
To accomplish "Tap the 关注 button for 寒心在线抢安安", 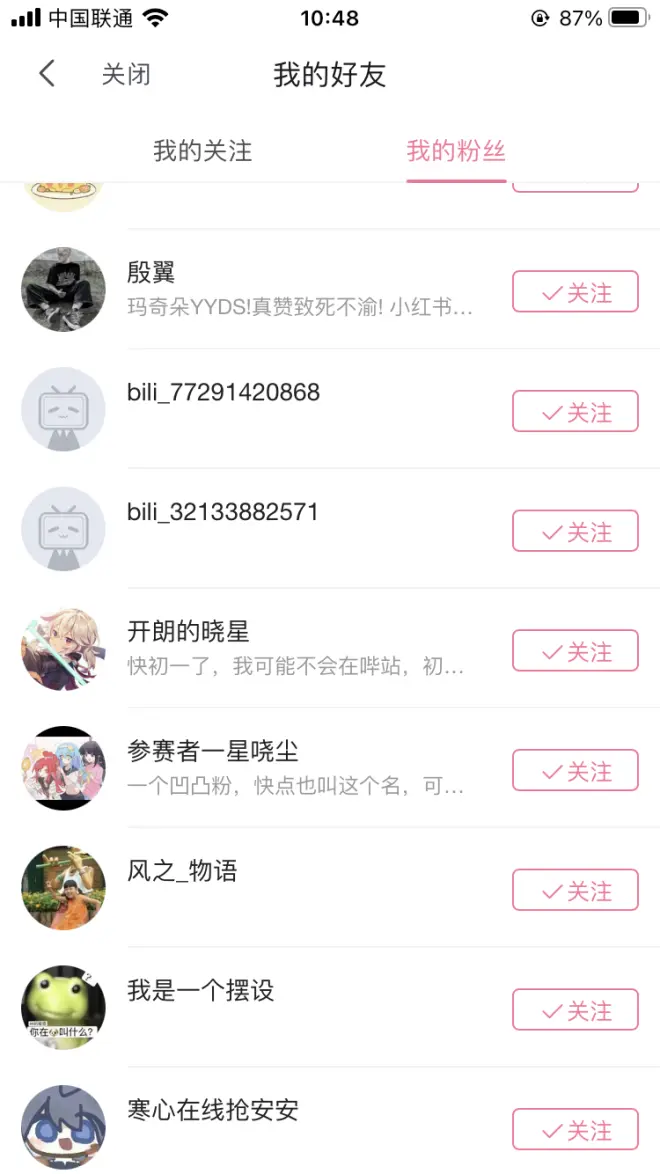I will [x=575, y=1130].
